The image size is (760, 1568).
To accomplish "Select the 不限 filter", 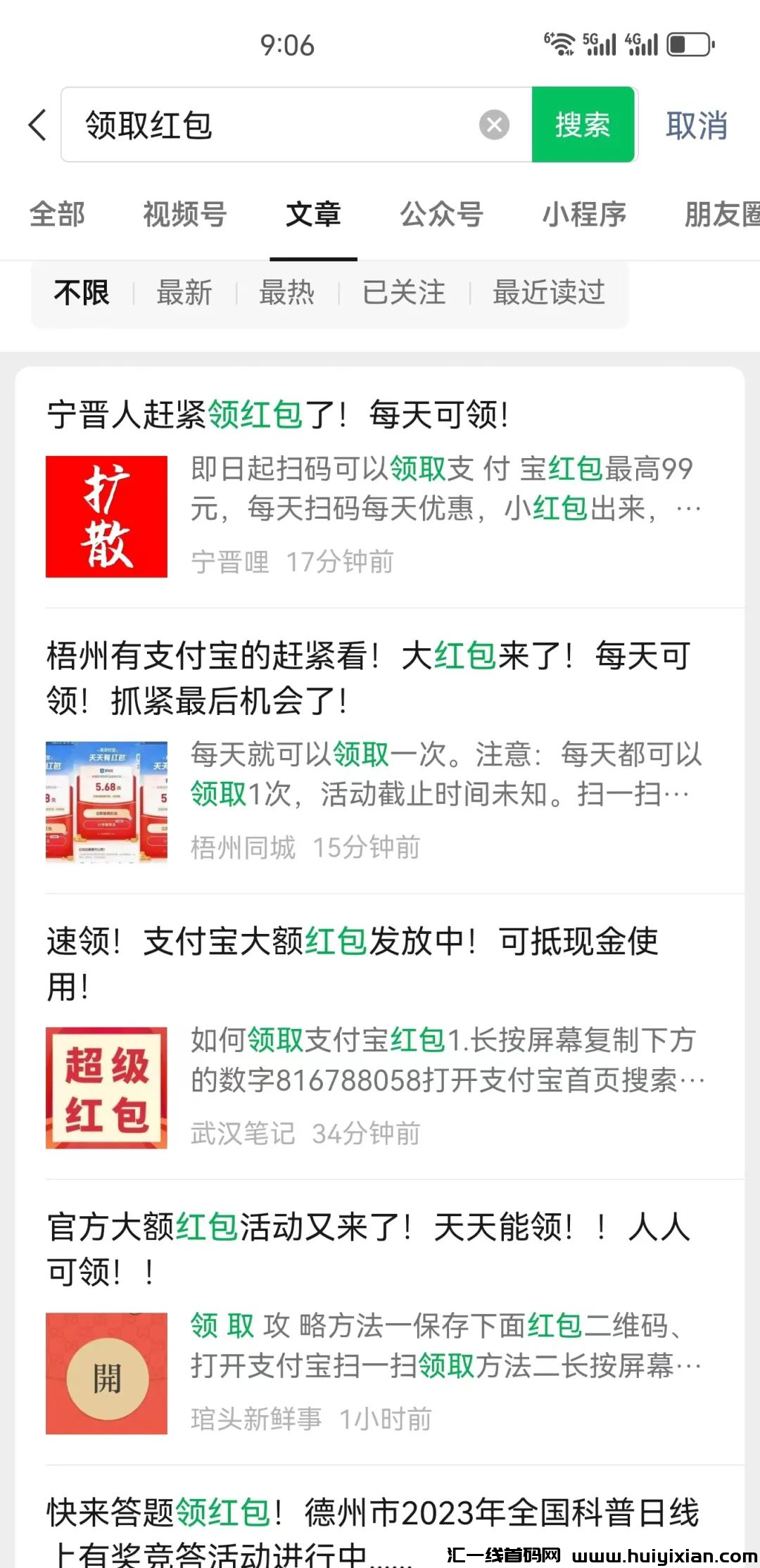I will pos(82,293).
